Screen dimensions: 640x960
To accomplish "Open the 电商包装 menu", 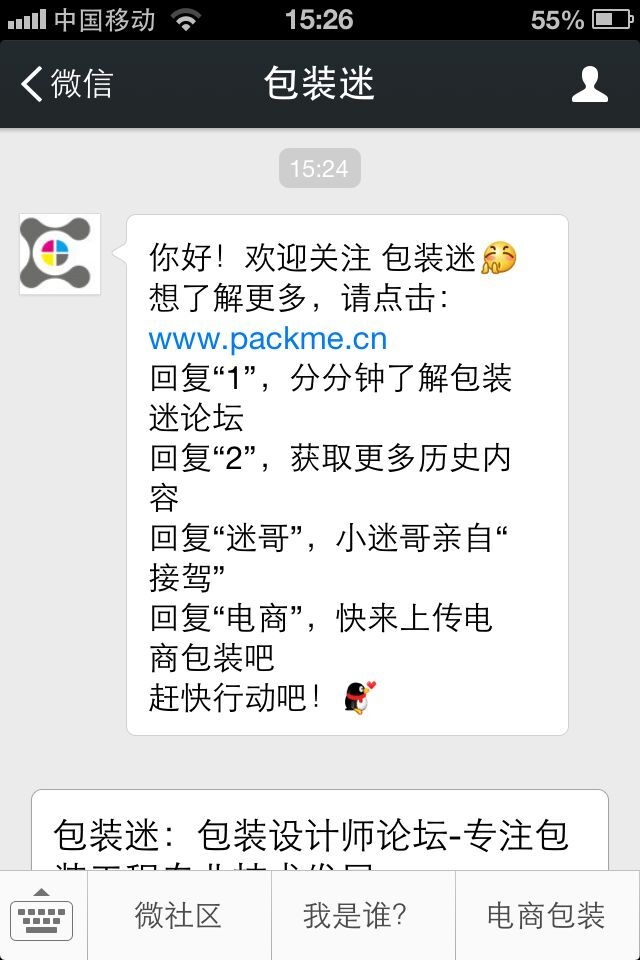I will [x=546, y=915].
